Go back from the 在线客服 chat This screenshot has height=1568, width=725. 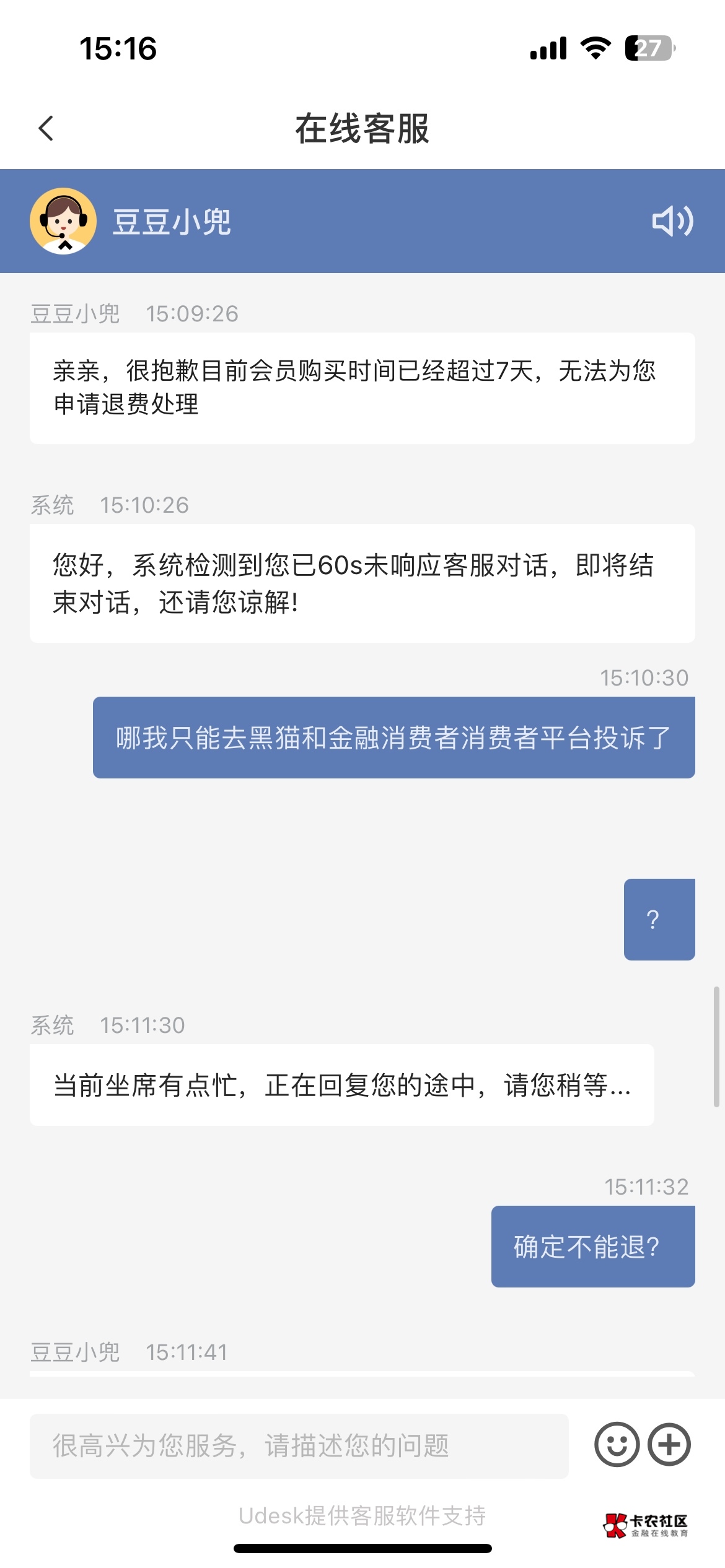click(46, 128)
